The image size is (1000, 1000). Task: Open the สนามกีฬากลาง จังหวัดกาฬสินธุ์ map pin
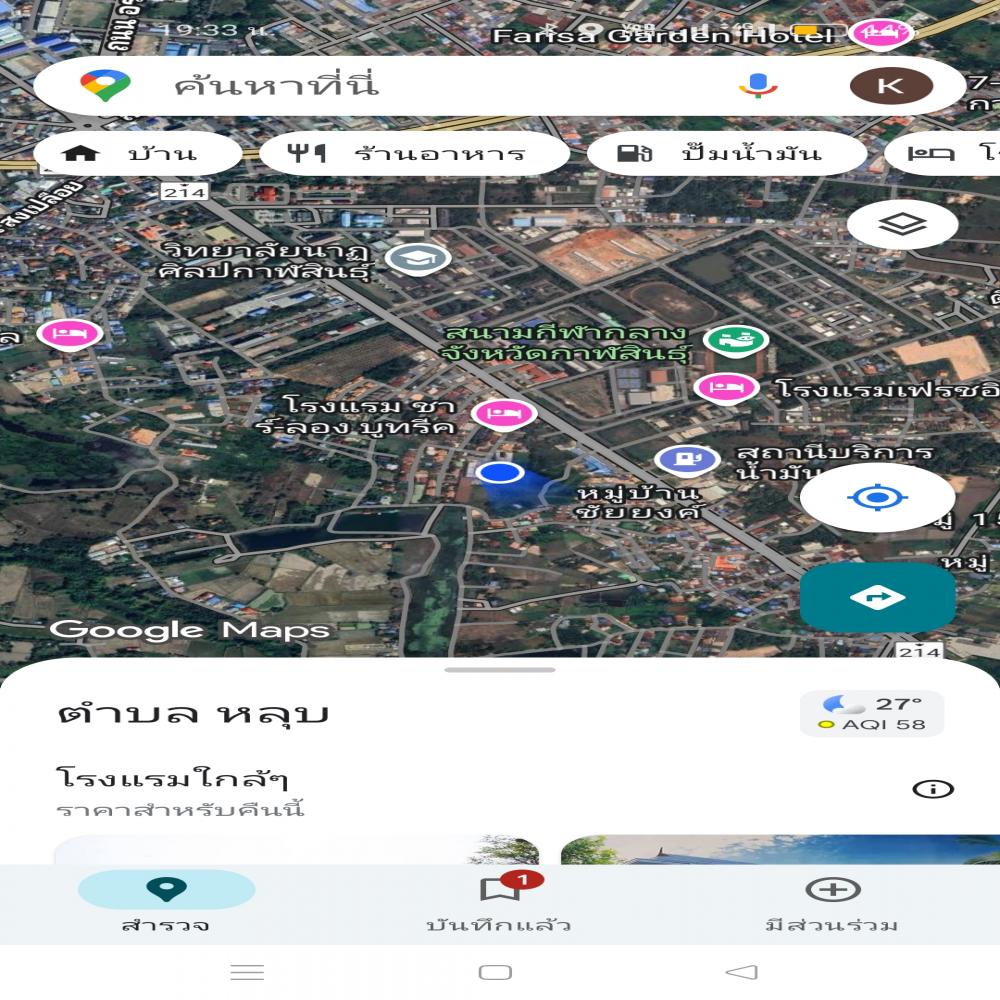736,340
